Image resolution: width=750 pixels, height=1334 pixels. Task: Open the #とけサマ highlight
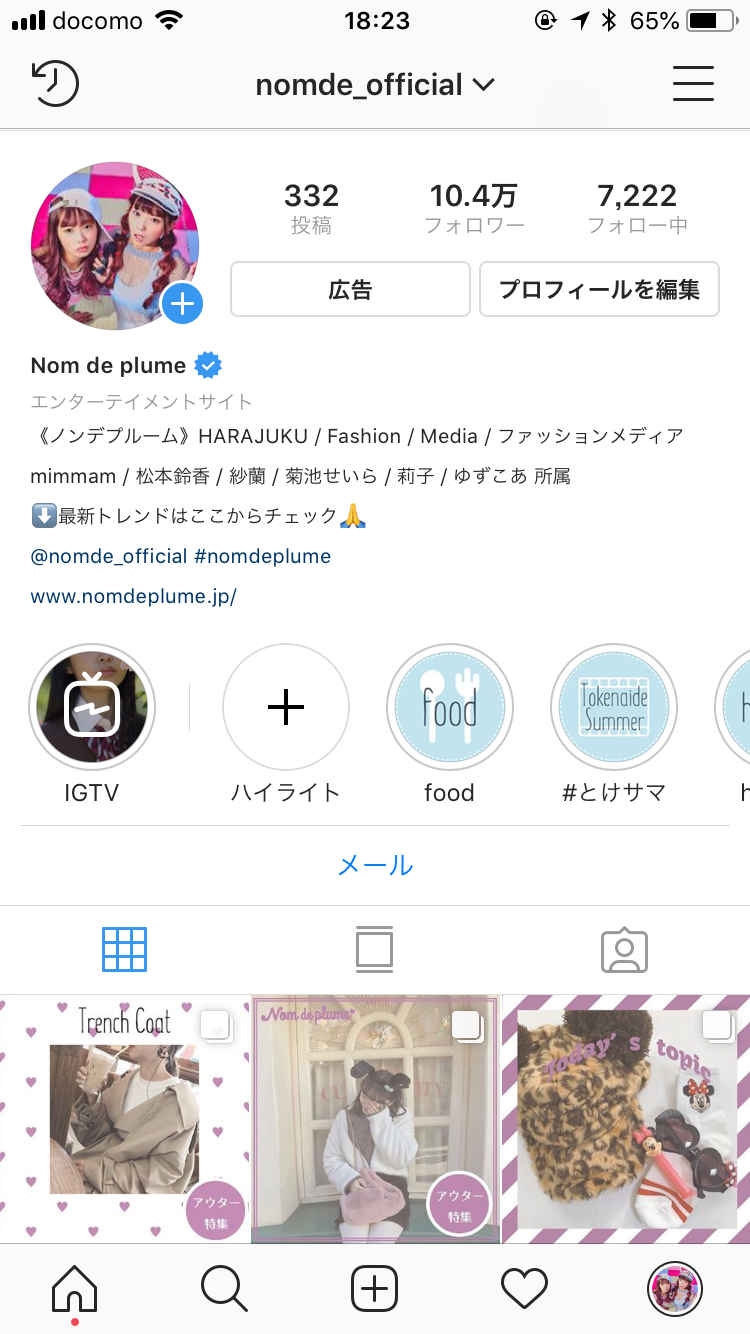[x=614, y=708]
